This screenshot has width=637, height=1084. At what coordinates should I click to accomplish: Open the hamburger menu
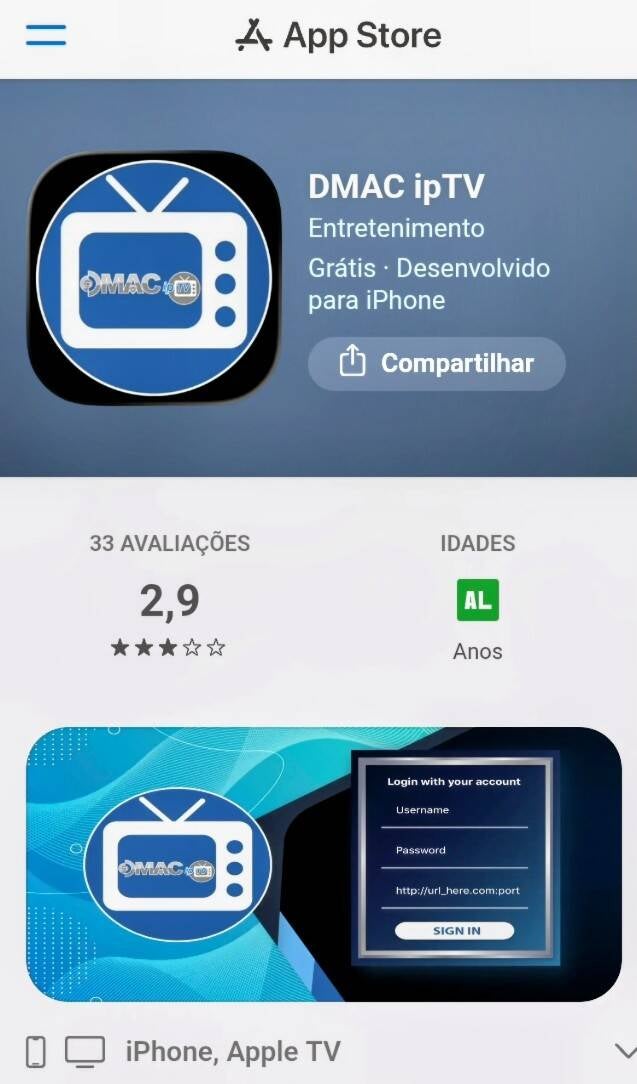pyautogui.click(x=46, y=36)
